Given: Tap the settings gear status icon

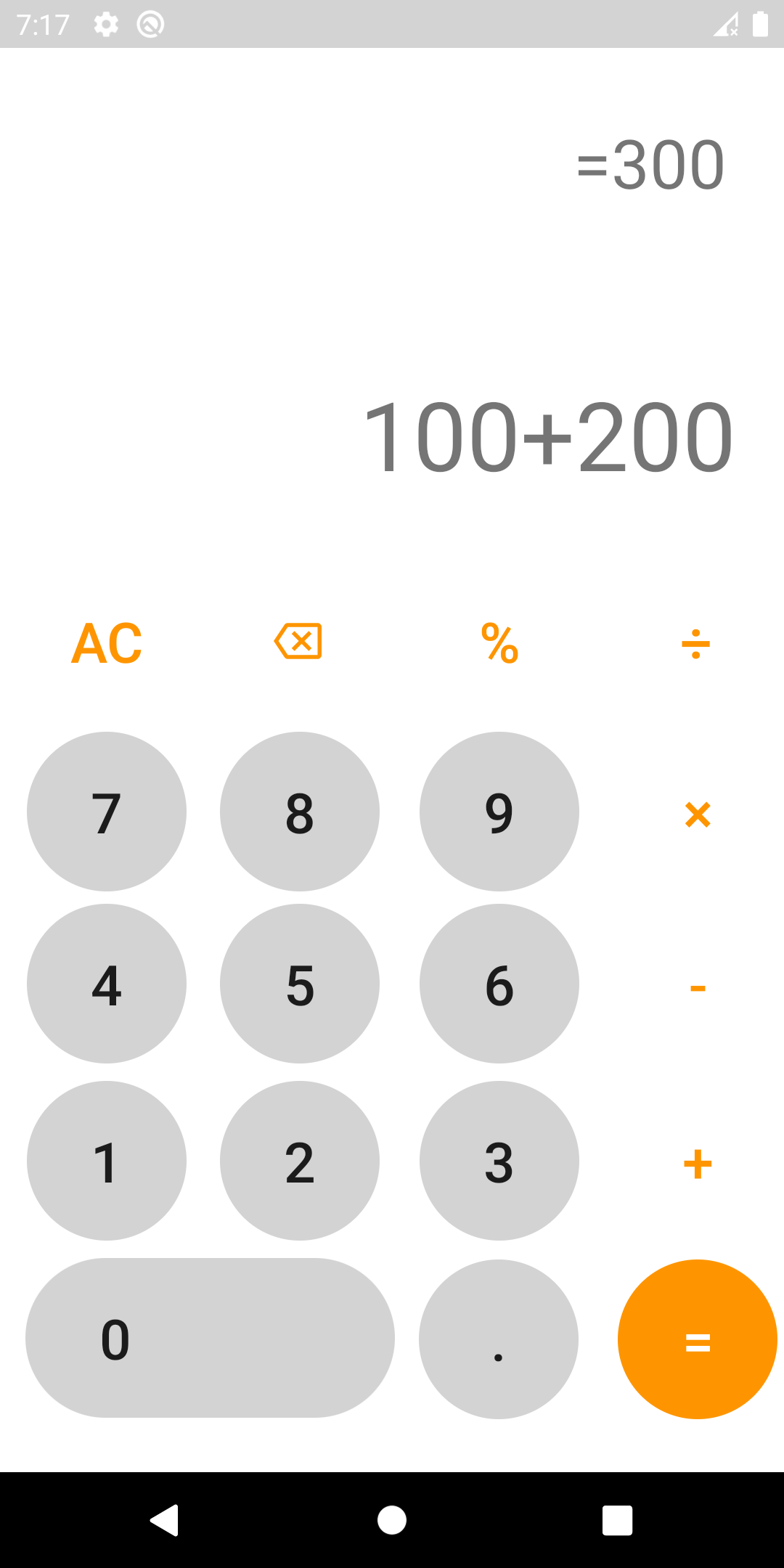Looking at the screenshot, I should (x=106, y=24).
